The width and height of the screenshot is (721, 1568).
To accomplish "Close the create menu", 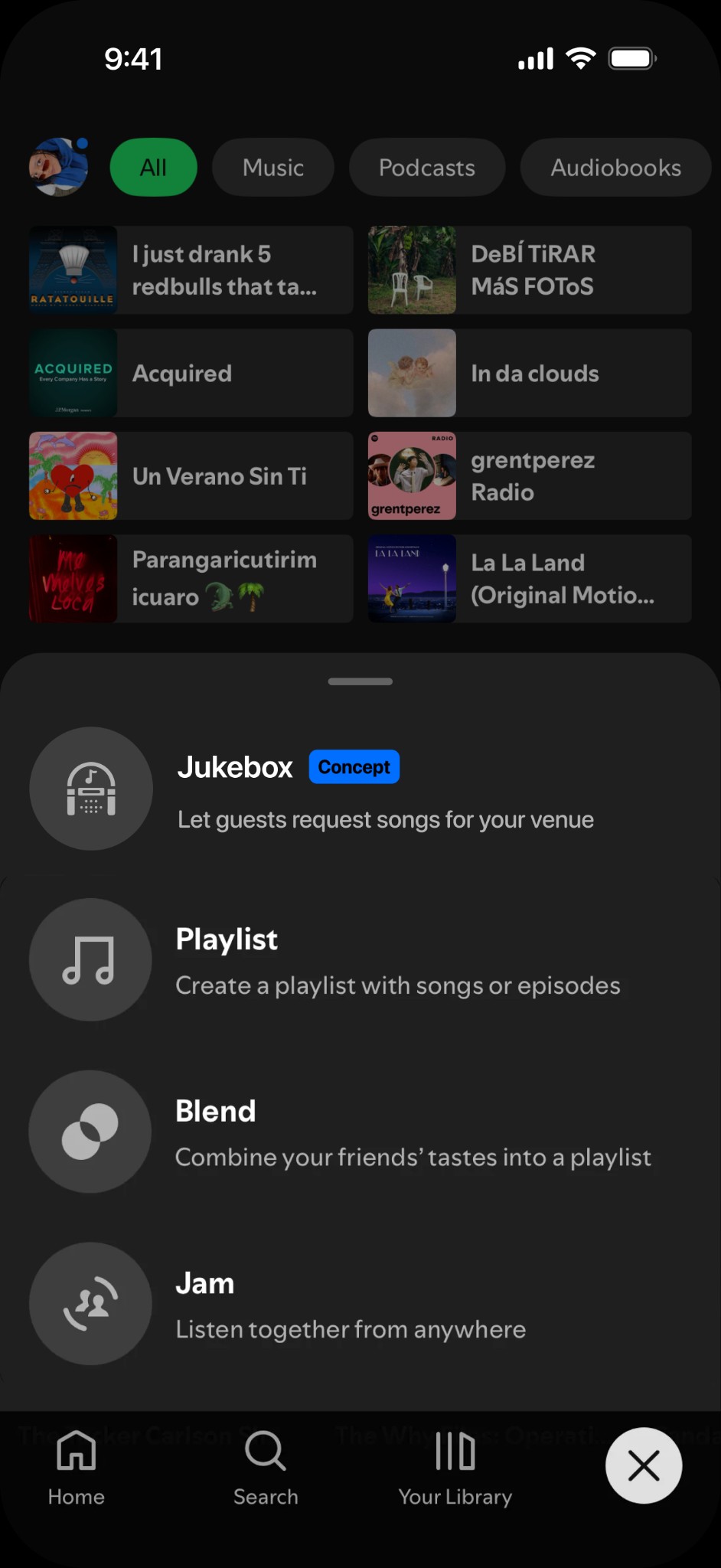I will pyautogui.click(x=643, y=1465).
